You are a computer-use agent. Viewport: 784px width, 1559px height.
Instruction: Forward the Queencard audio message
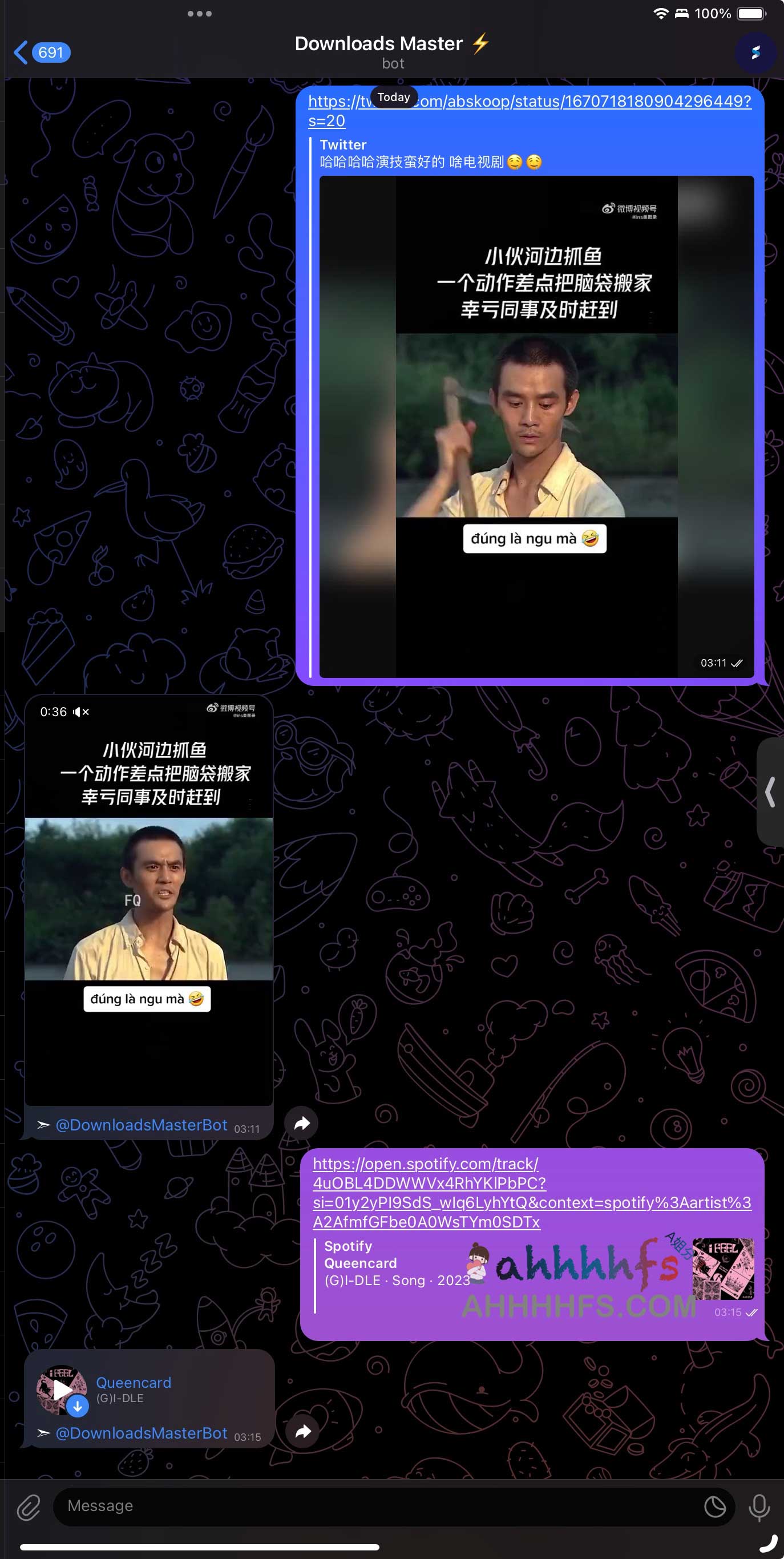pos(302,1431)
